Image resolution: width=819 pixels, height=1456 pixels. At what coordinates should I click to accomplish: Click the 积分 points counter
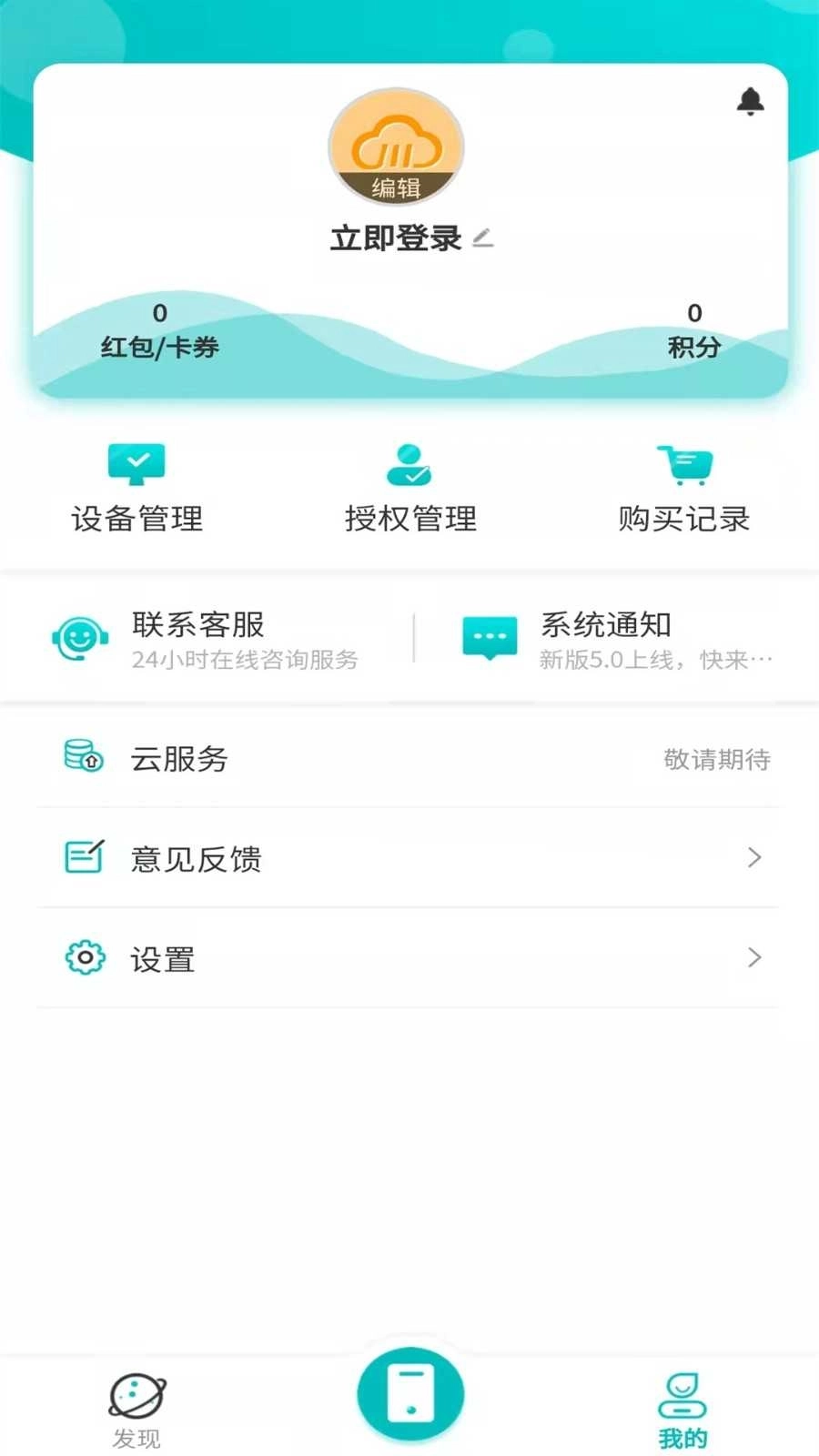(693, 330)
